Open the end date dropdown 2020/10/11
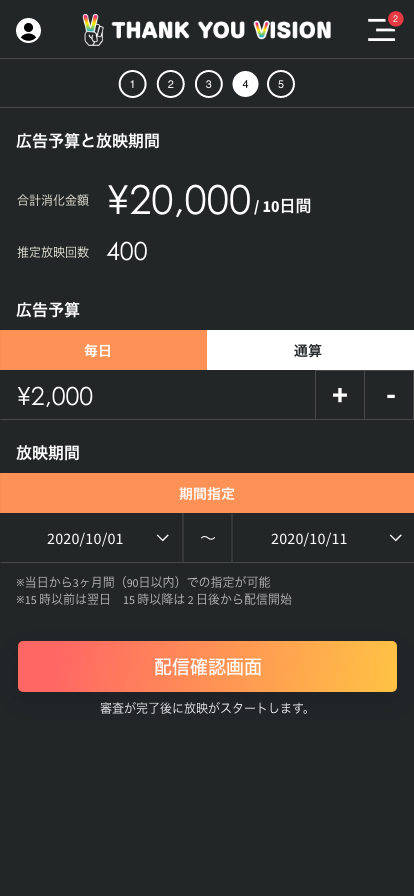This screenshot has width=414, height=896. (x=323, y=538)
